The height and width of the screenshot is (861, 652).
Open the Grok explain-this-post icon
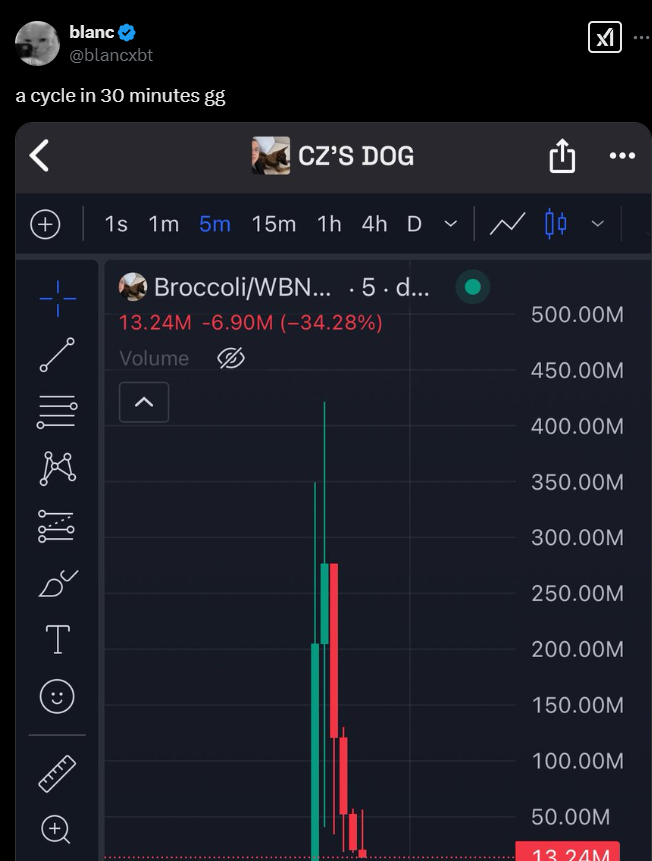604,38
